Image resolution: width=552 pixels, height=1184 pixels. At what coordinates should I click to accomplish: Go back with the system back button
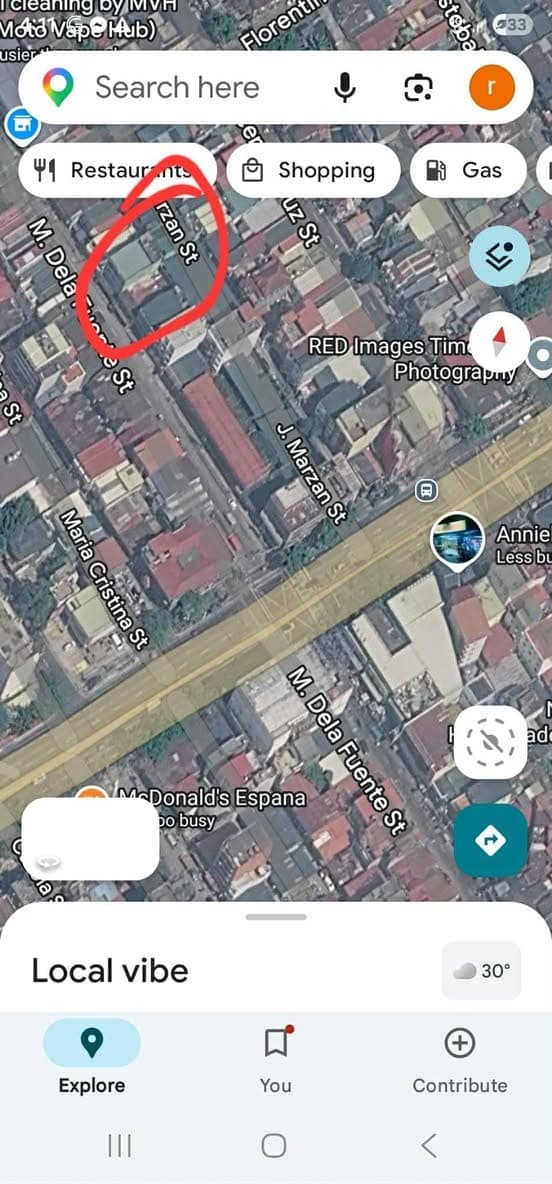pyautogui.click(x=428, y=1145)
